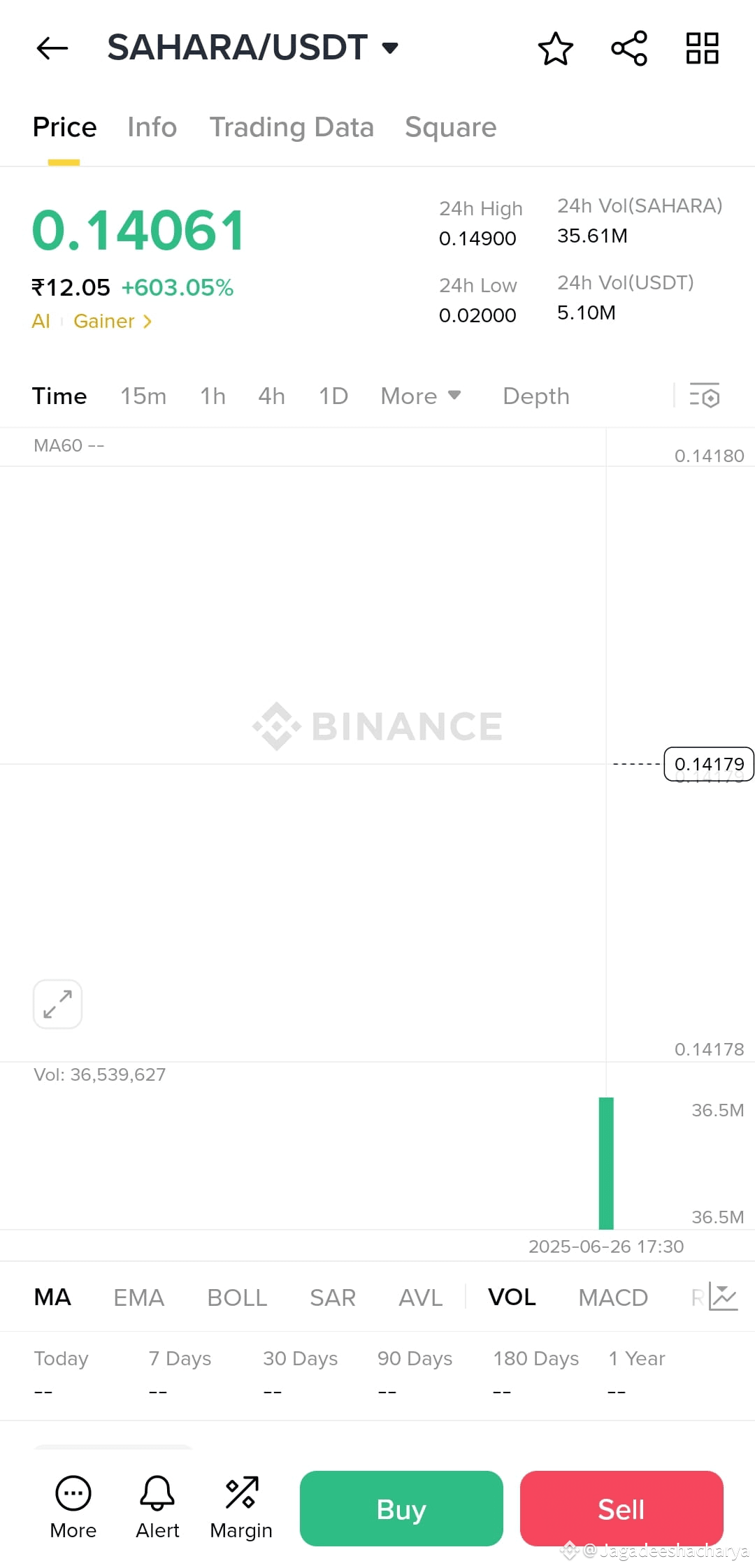Expand the More timeframes dropdown

pos(420,396)
